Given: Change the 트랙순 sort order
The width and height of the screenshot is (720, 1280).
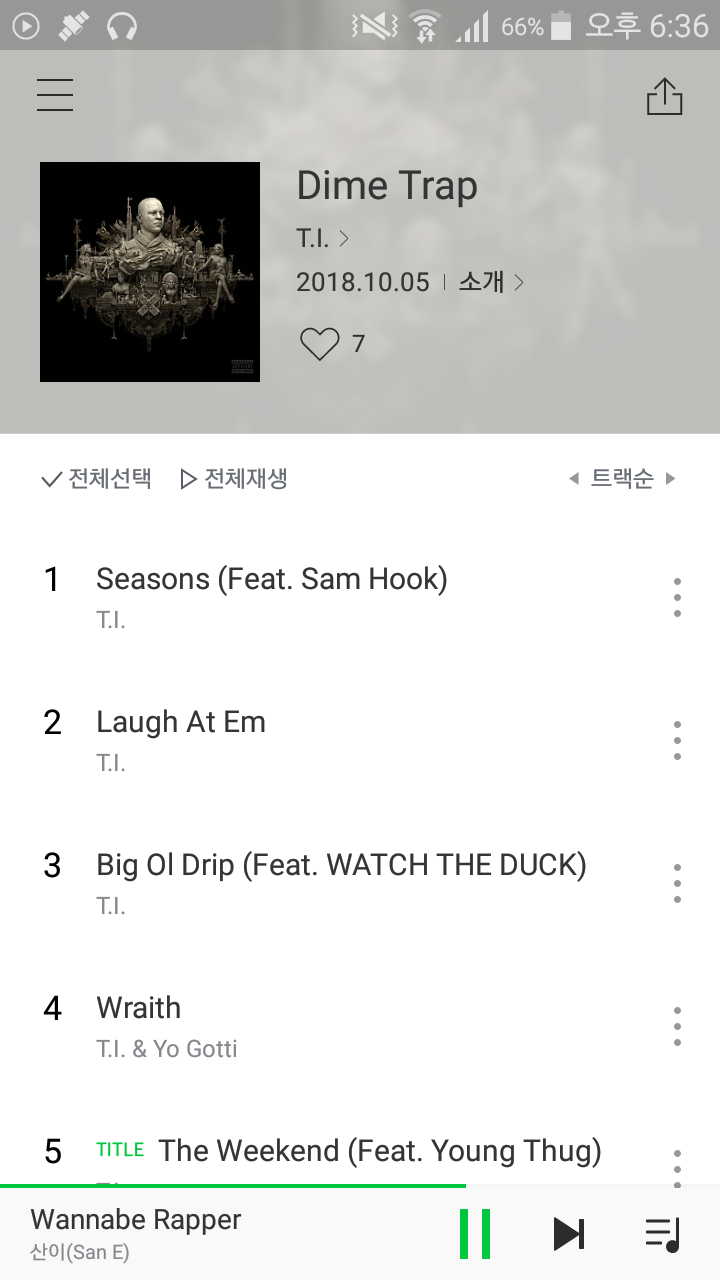Looking at the screenshot, I should click(x=622, y=479).
